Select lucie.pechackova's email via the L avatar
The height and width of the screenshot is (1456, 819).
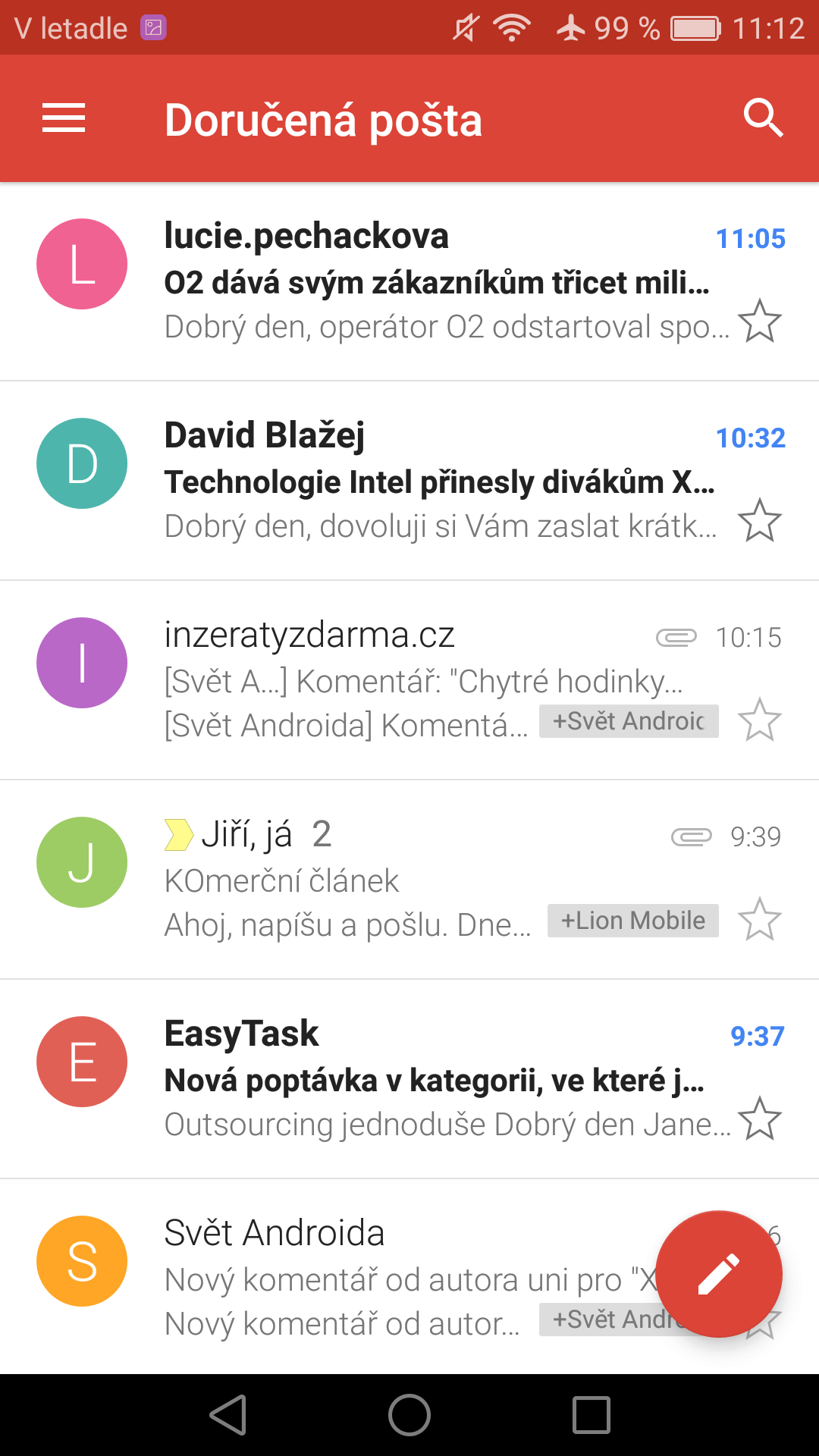(82, 264)
